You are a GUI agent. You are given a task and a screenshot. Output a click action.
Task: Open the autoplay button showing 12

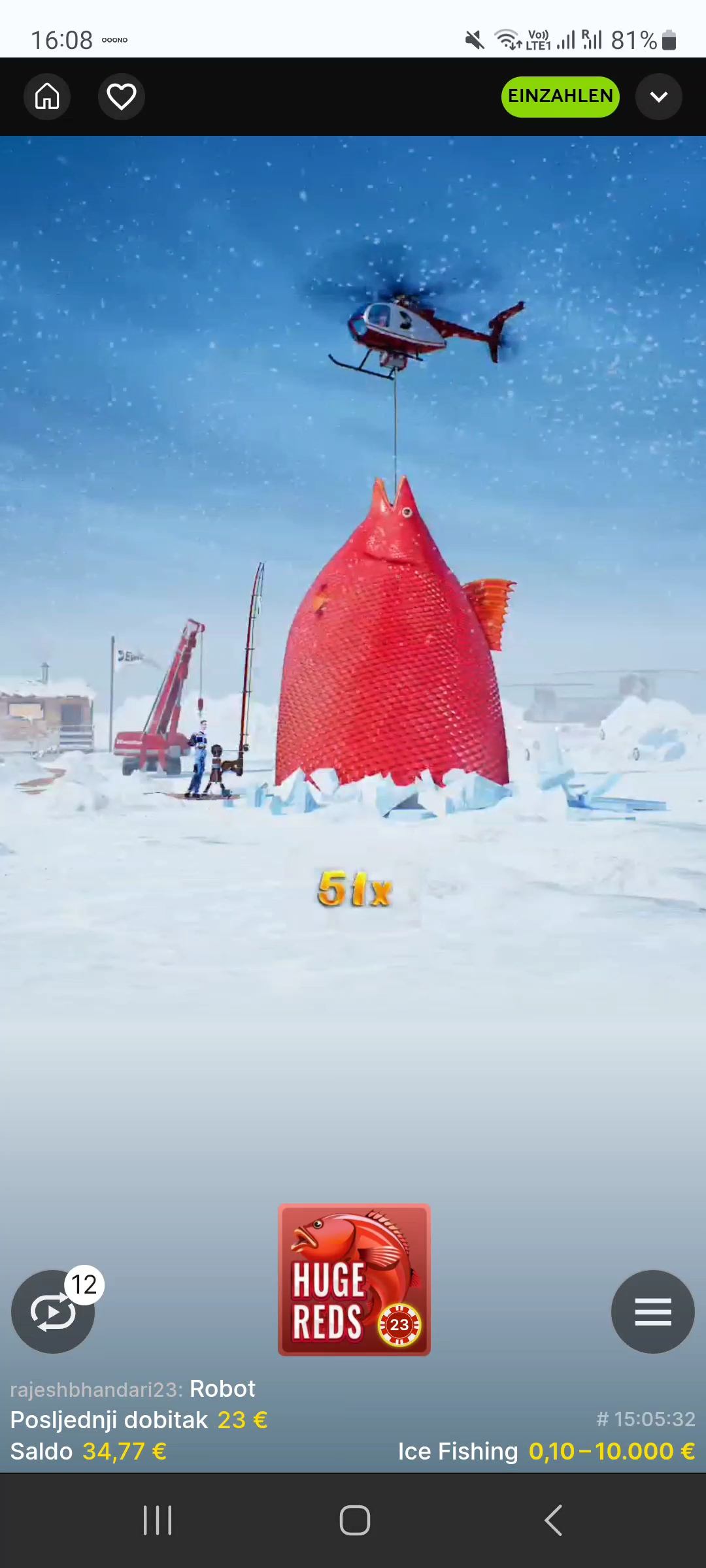53,1311
